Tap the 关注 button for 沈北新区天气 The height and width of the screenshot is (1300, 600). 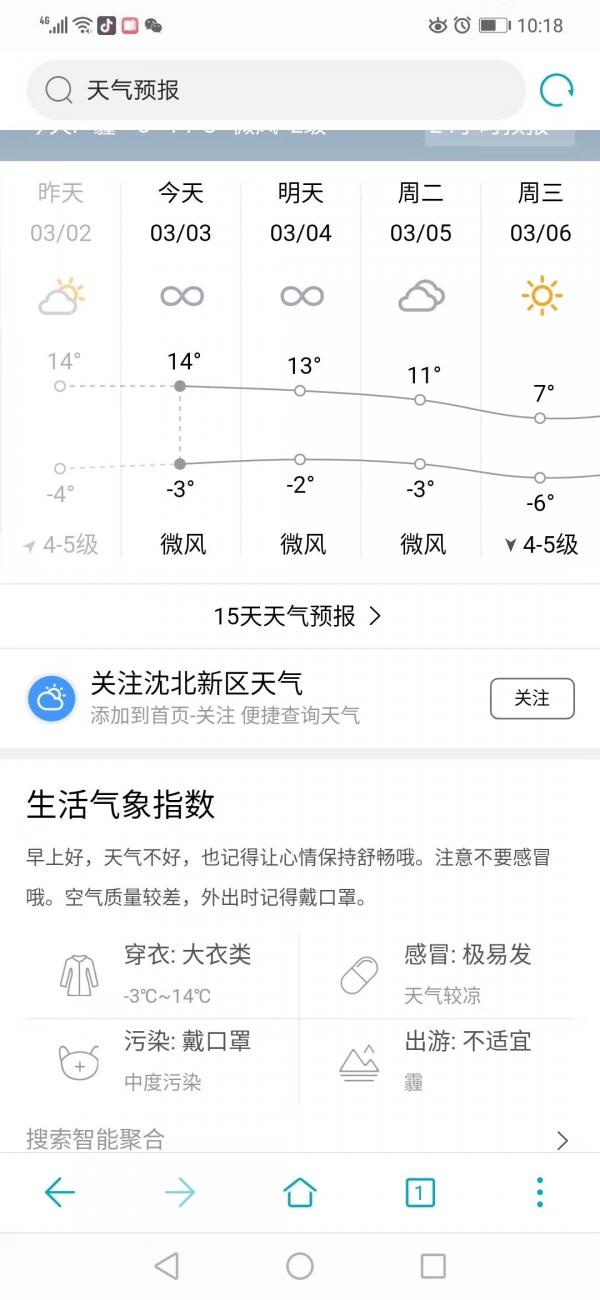click(x=532, y=699)
